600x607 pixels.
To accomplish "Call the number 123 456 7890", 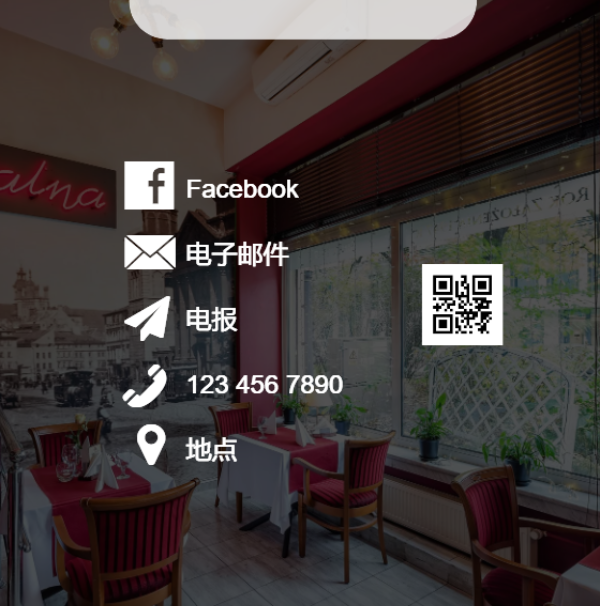I will point(264,384).
